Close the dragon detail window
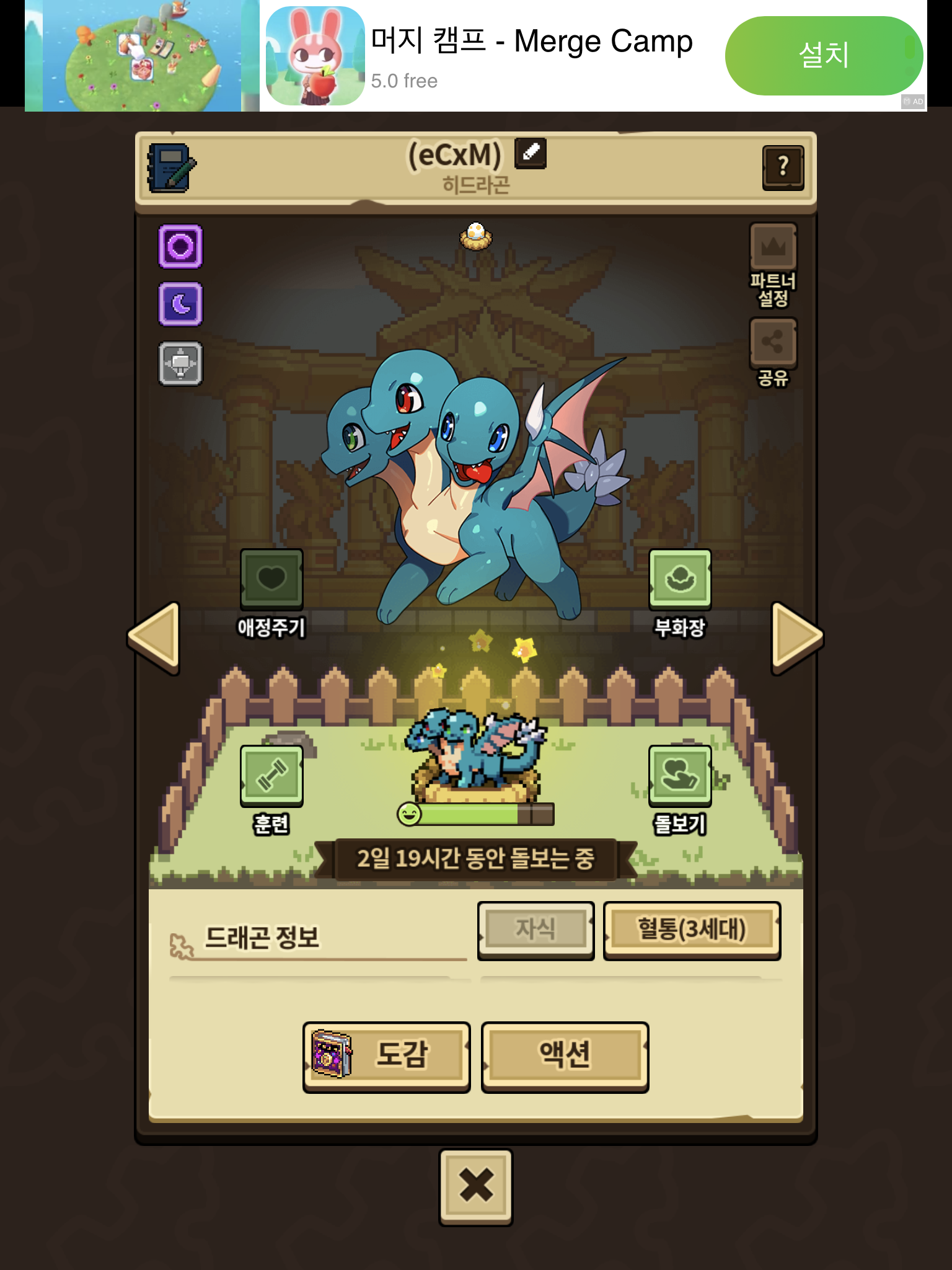This screenshot has height=1270, width=952. pos(476,1186)
